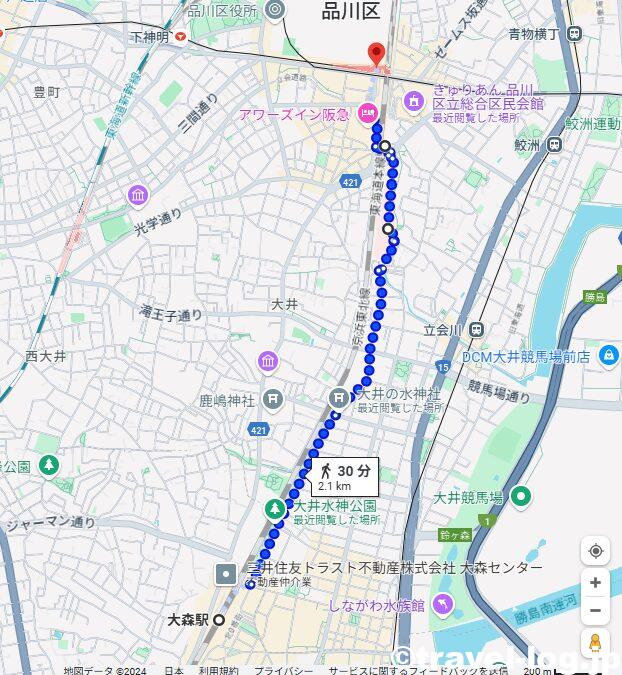Open 大井競馬場 marker
Image resolution: width=622 pixels, height=675 pixels.
tap(520, 496)
